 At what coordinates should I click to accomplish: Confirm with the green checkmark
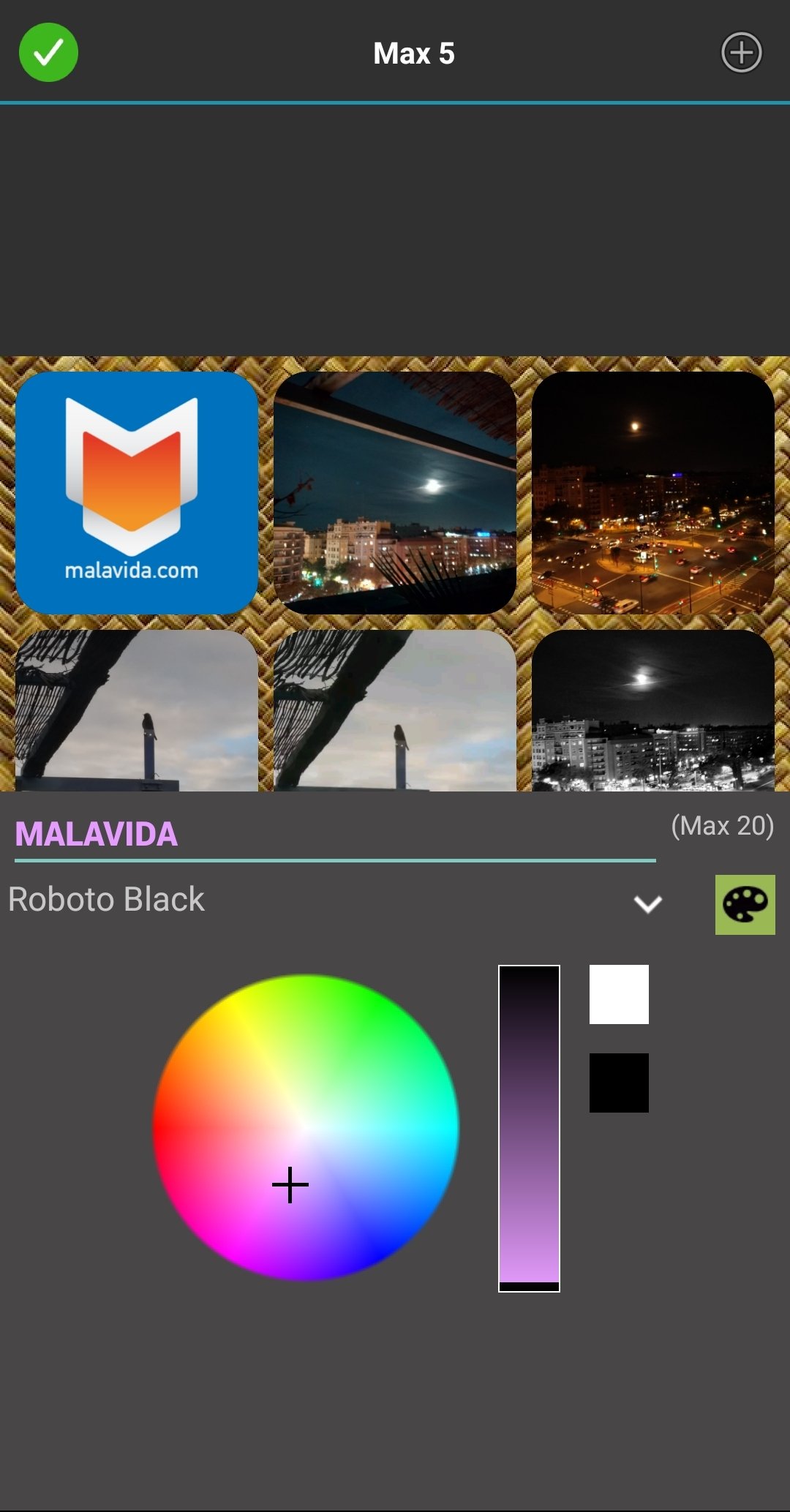[x=48, y=53]
